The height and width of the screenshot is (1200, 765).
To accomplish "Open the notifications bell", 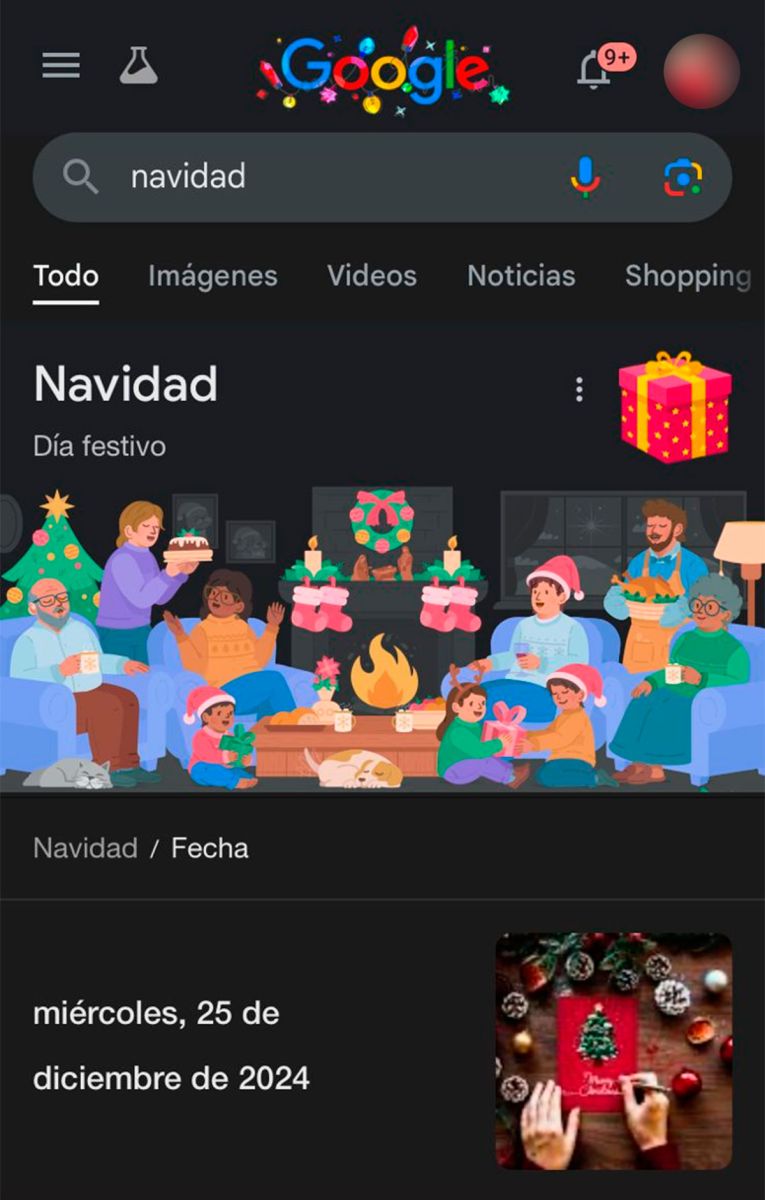I will click(595, 70).
